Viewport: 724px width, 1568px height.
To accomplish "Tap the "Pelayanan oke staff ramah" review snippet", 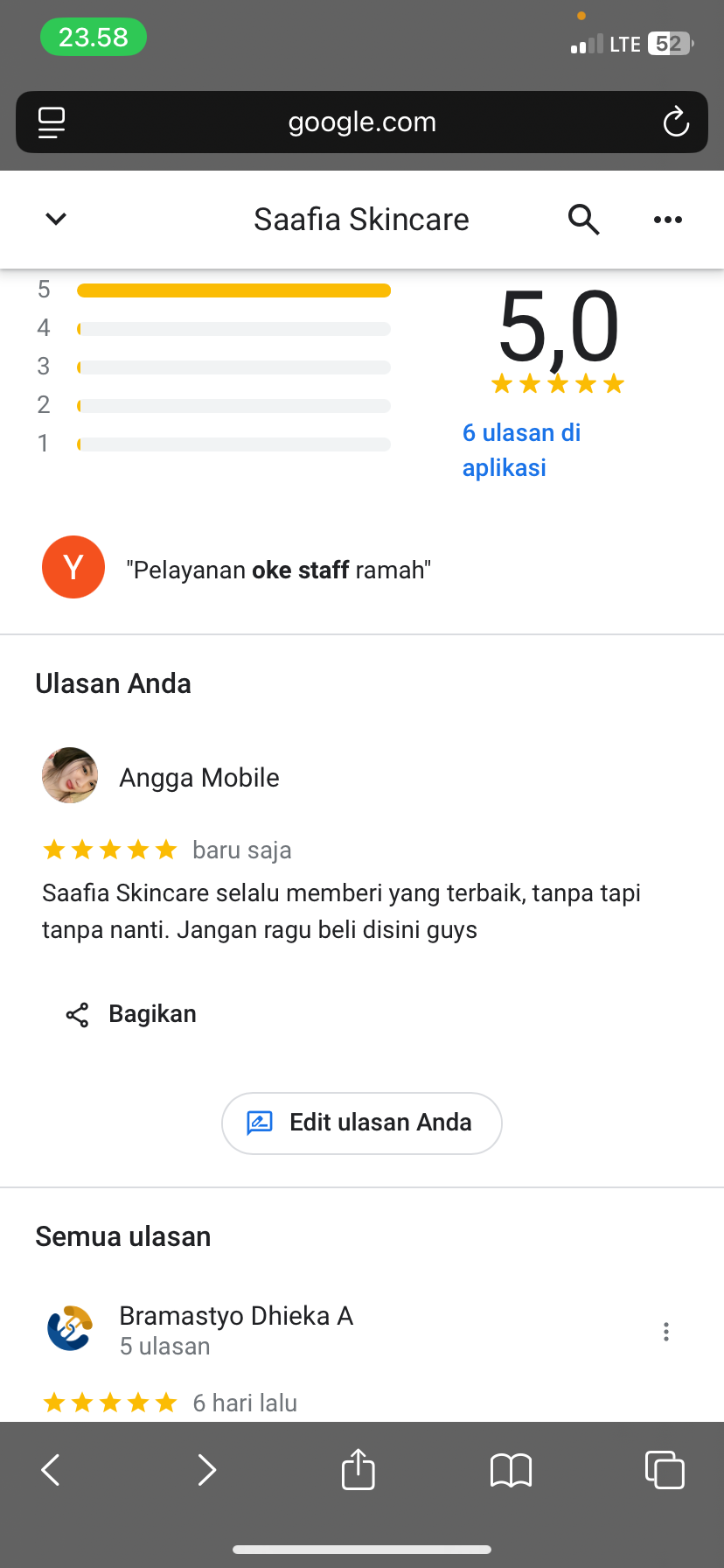I will coord(278,570).
